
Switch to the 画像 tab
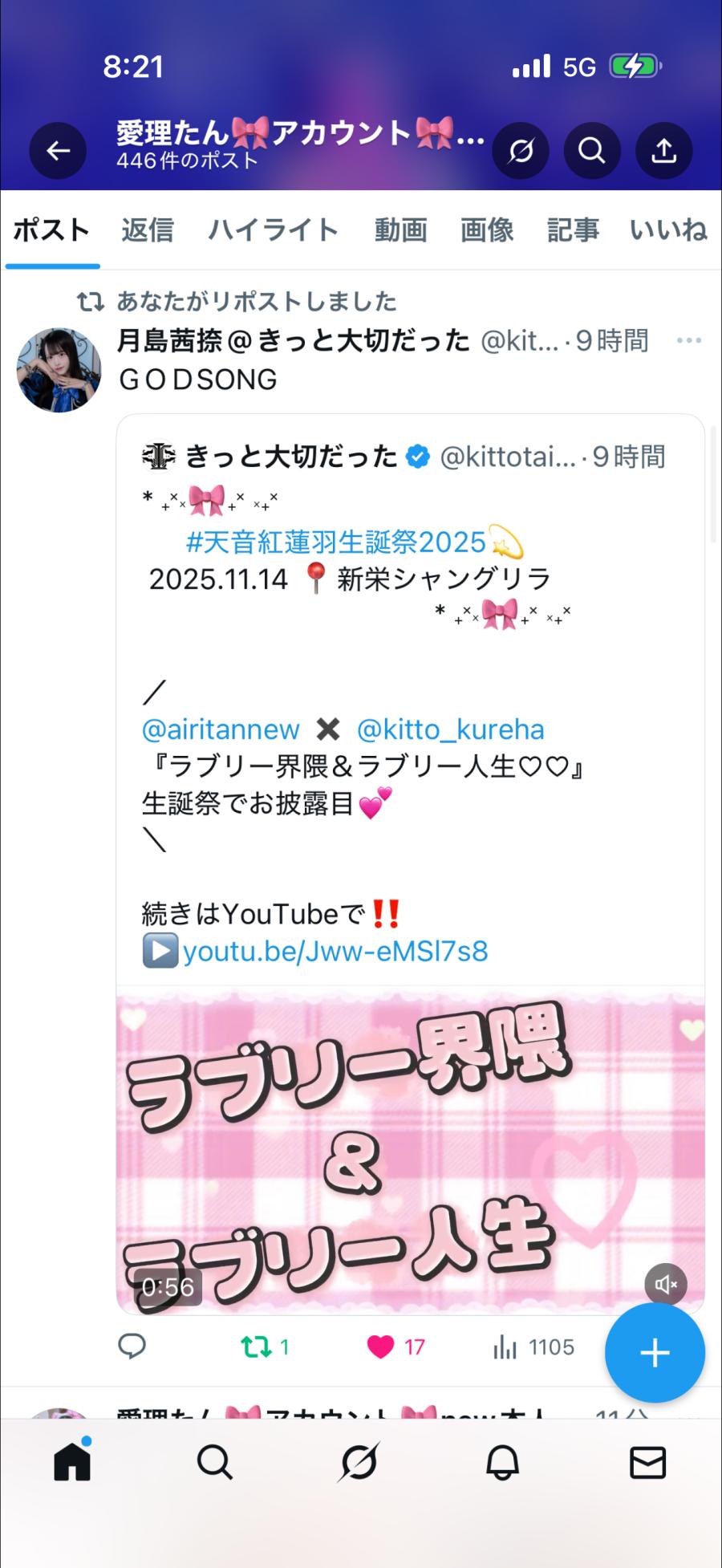pyautogui.click(x=487, y=230)
